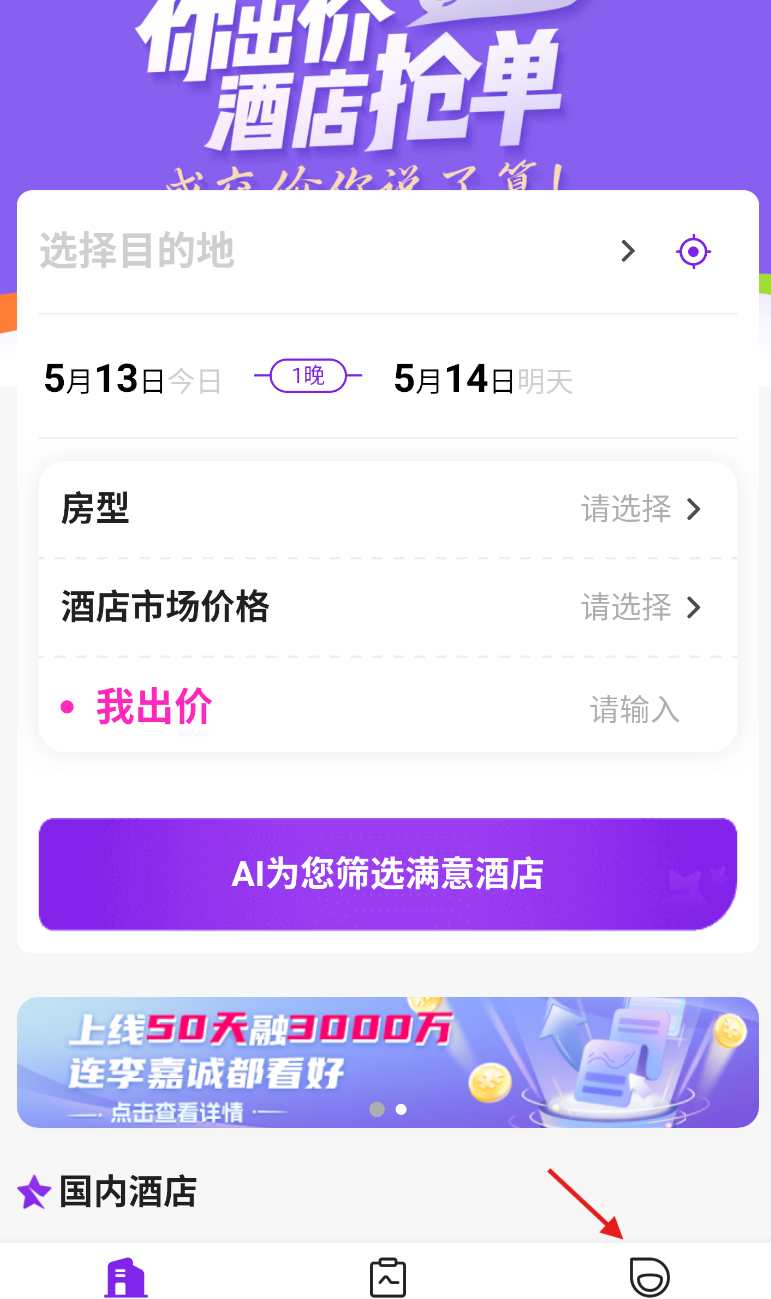Click the pink dot beside 我出价

pyautogui.click(x=64, y=706)
